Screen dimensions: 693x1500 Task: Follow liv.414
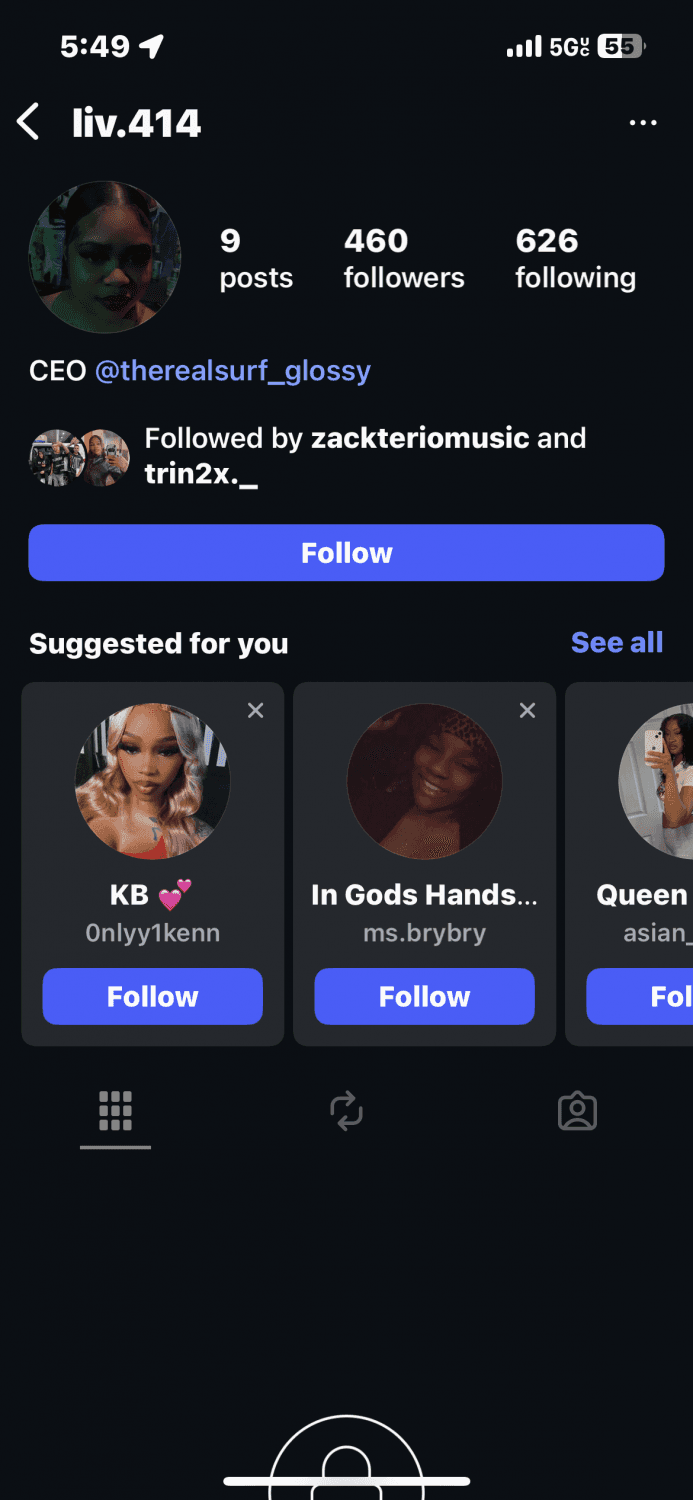point(346,553)
